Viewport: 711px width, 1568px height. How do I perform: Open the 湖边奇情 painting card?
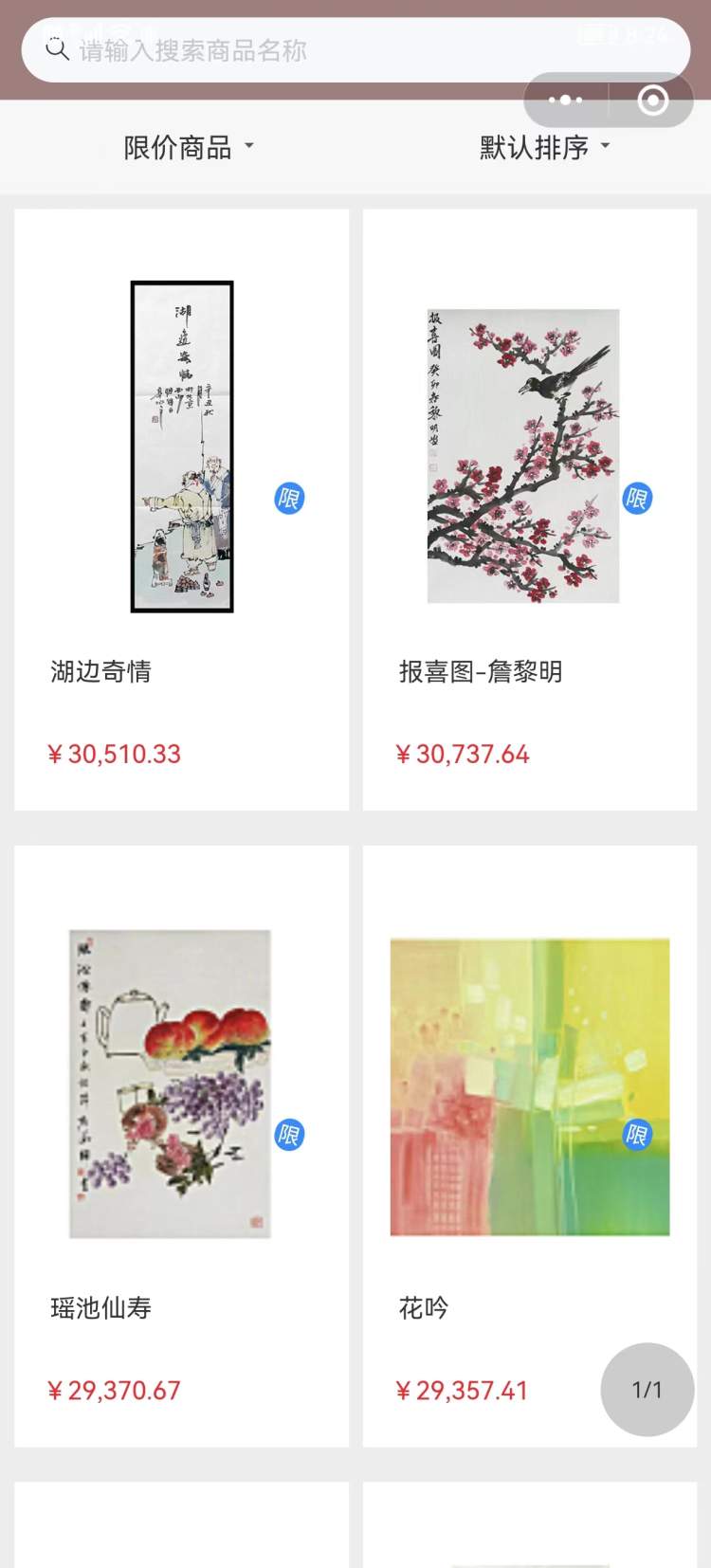coord(181,510)
